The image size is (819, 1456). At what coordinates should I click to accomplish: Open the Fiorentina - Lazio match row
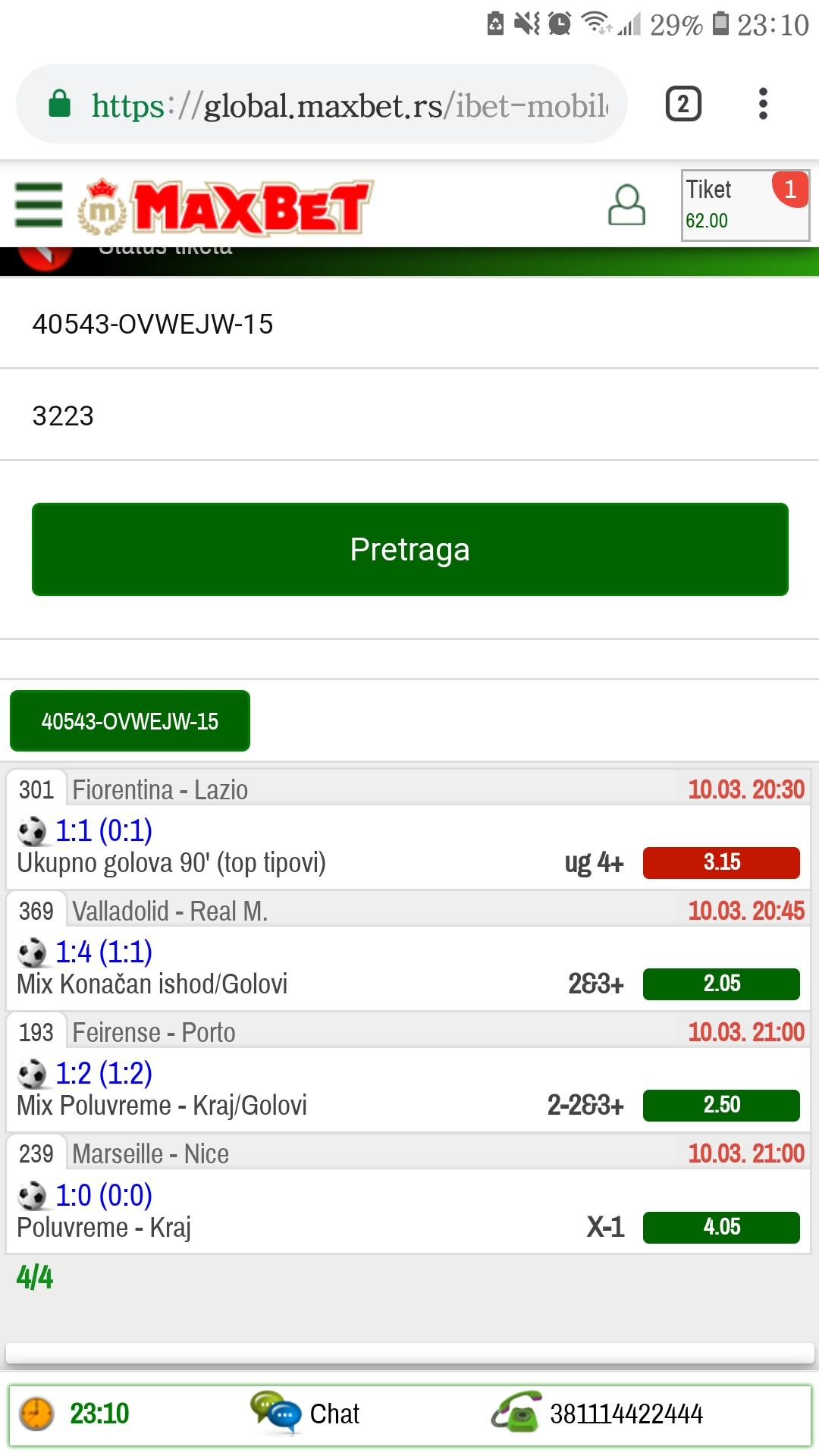tap(409, 828)
